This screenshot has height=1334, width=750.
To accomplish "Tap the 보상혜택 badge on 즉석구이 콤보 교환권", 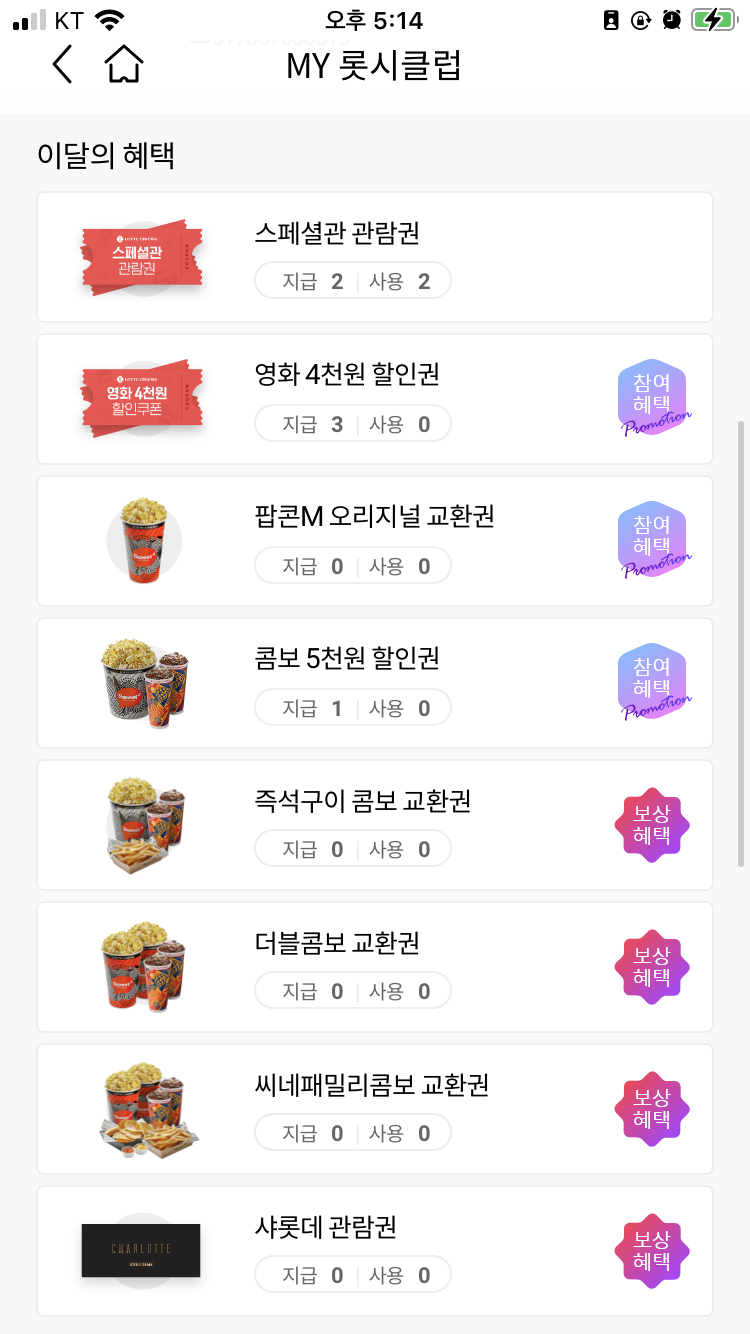I will pyautogui.click(x=651, y=824).
